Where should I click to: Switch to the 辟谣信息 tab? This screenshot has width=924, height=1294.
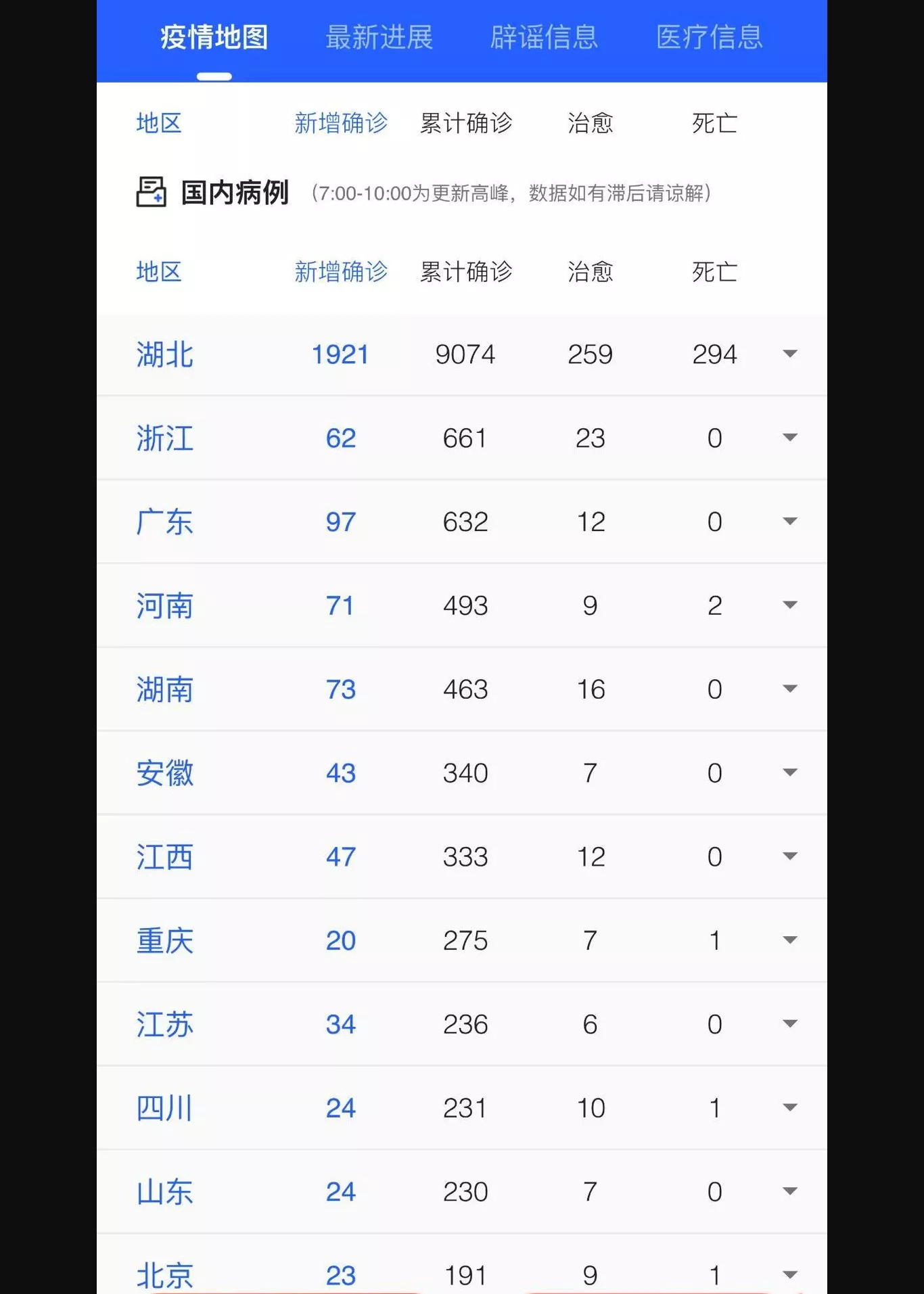pyautogui.click(x=544, y=37)
